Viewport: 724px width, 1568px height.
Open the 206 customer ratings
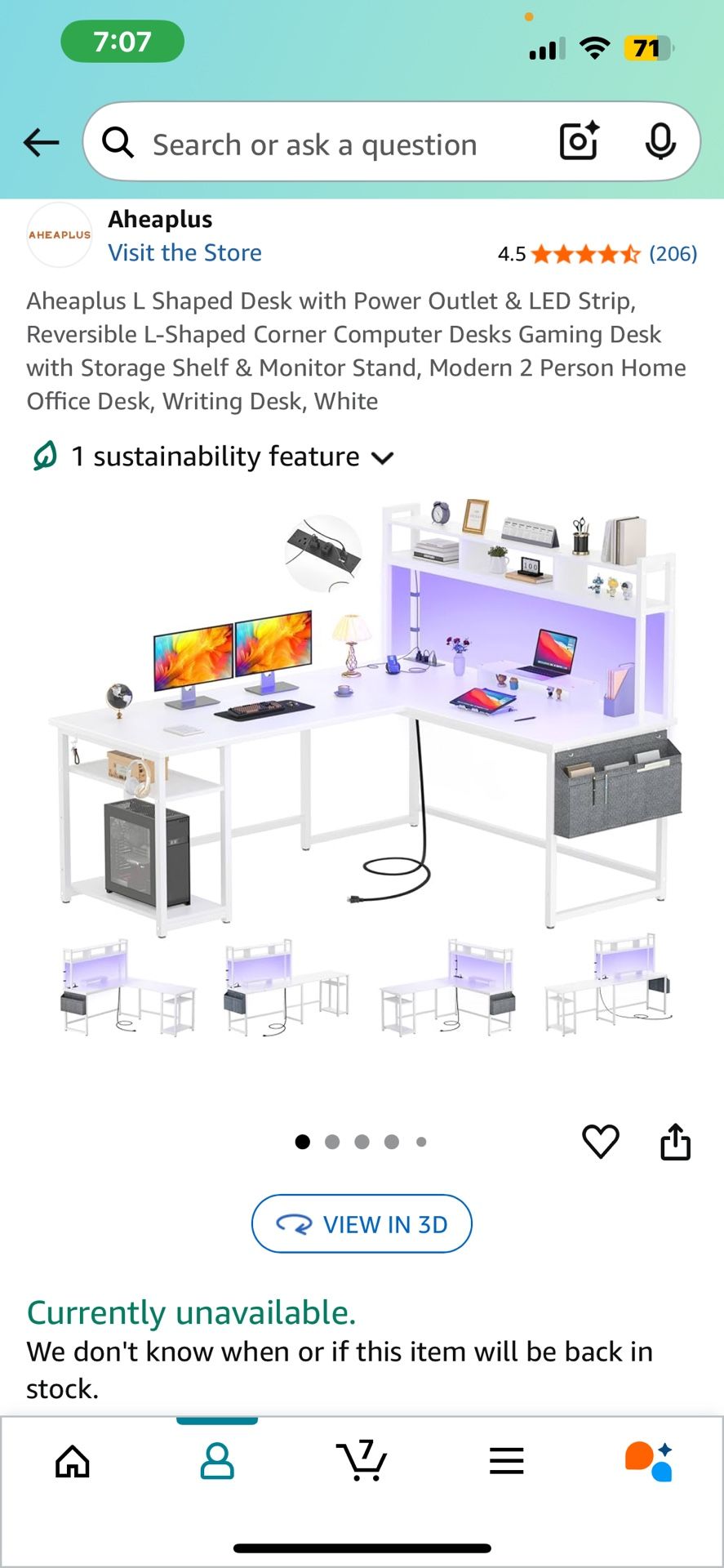coord(673,254)
